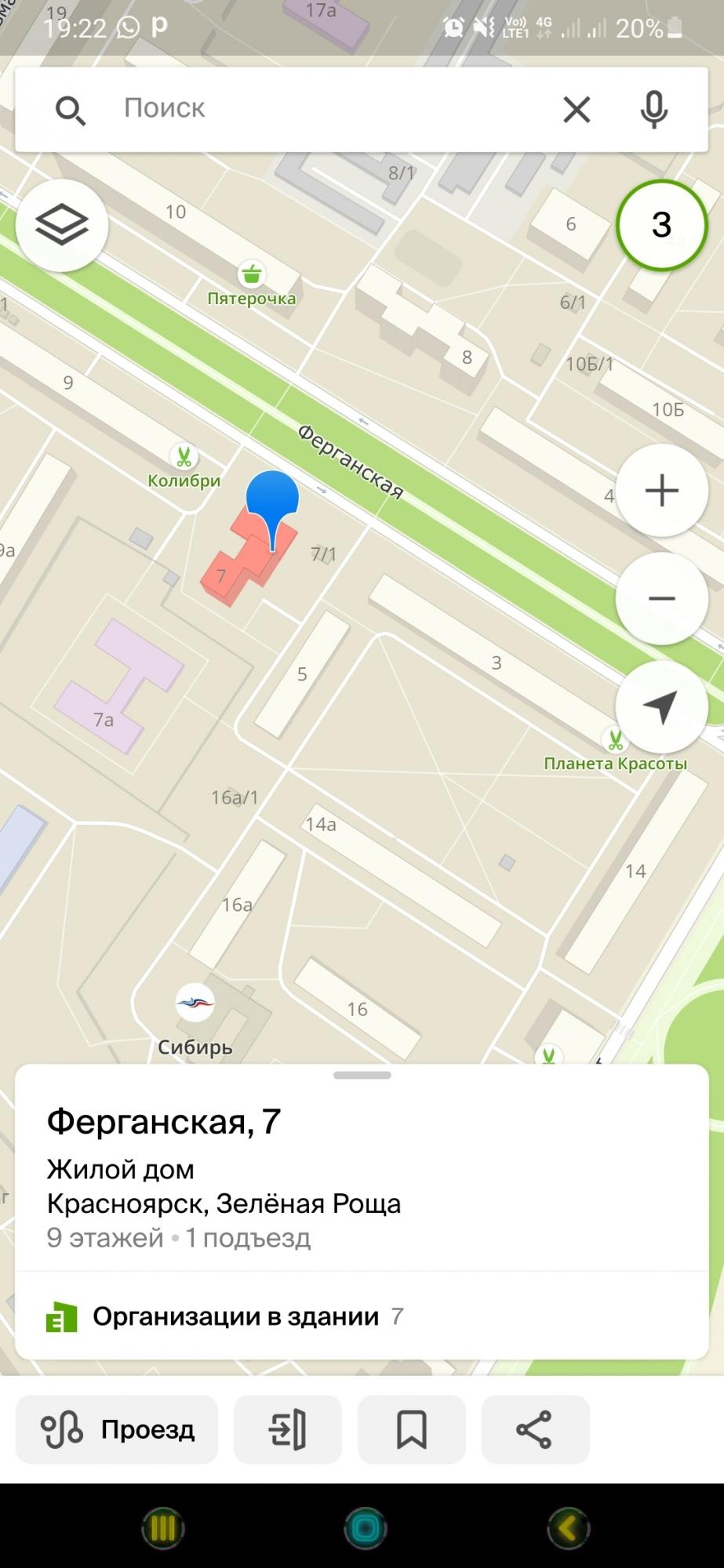This screenshot has height=1568, width=724.
Task: Build a route with Проезд button
Action: click(117, 1429)
